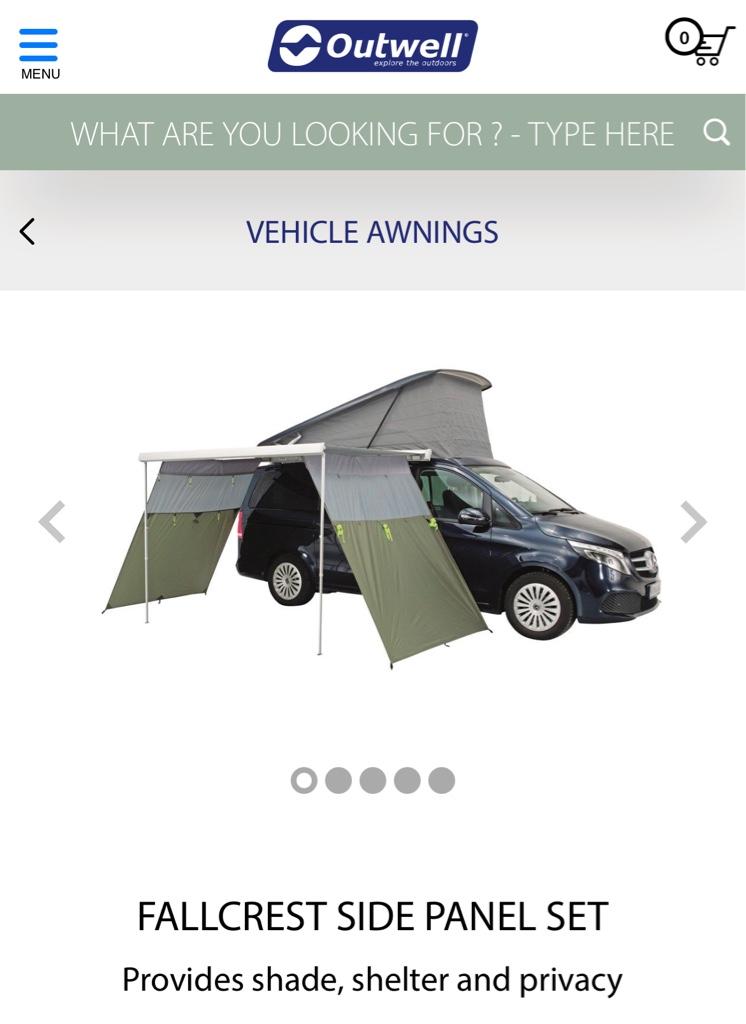Tap the magnifying glass search icon
This screenshot has width=746, height=1024.
[716, 132]
